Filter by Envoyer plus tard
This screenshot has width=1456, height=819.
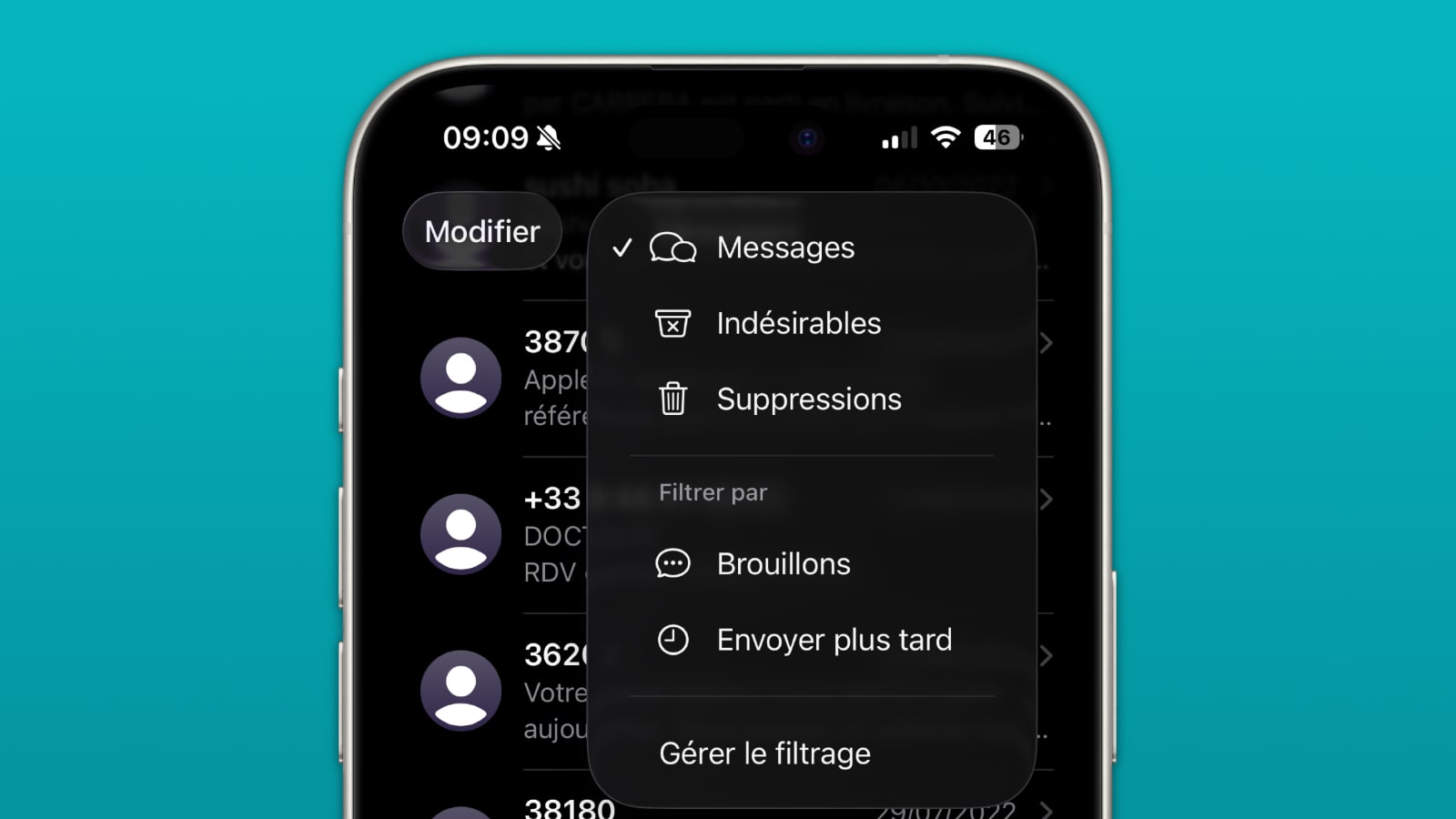coord(833,640)
